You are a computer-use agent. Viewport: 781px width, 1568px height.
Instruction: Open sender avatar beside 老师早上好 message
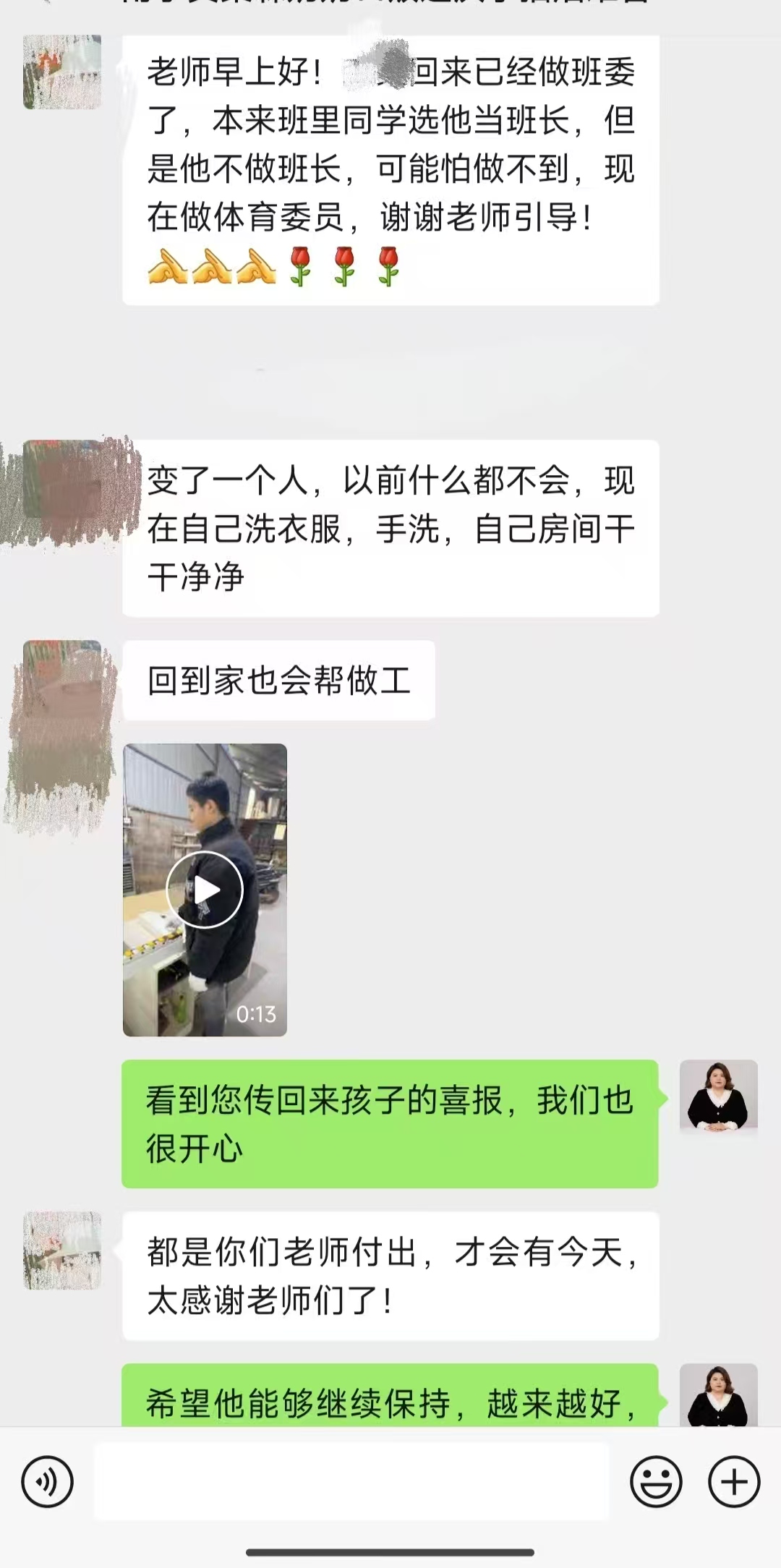coord(62,72)
